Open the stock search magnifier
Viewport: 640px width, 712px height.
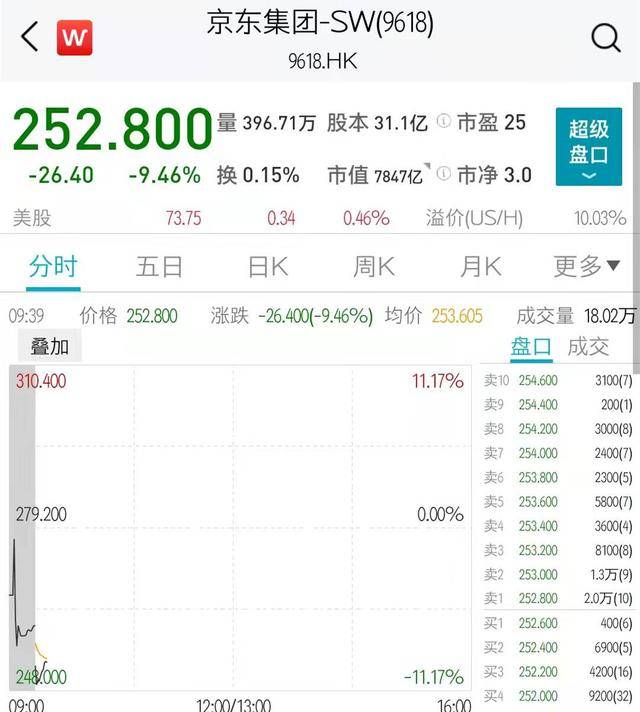(x=606, y=38)
